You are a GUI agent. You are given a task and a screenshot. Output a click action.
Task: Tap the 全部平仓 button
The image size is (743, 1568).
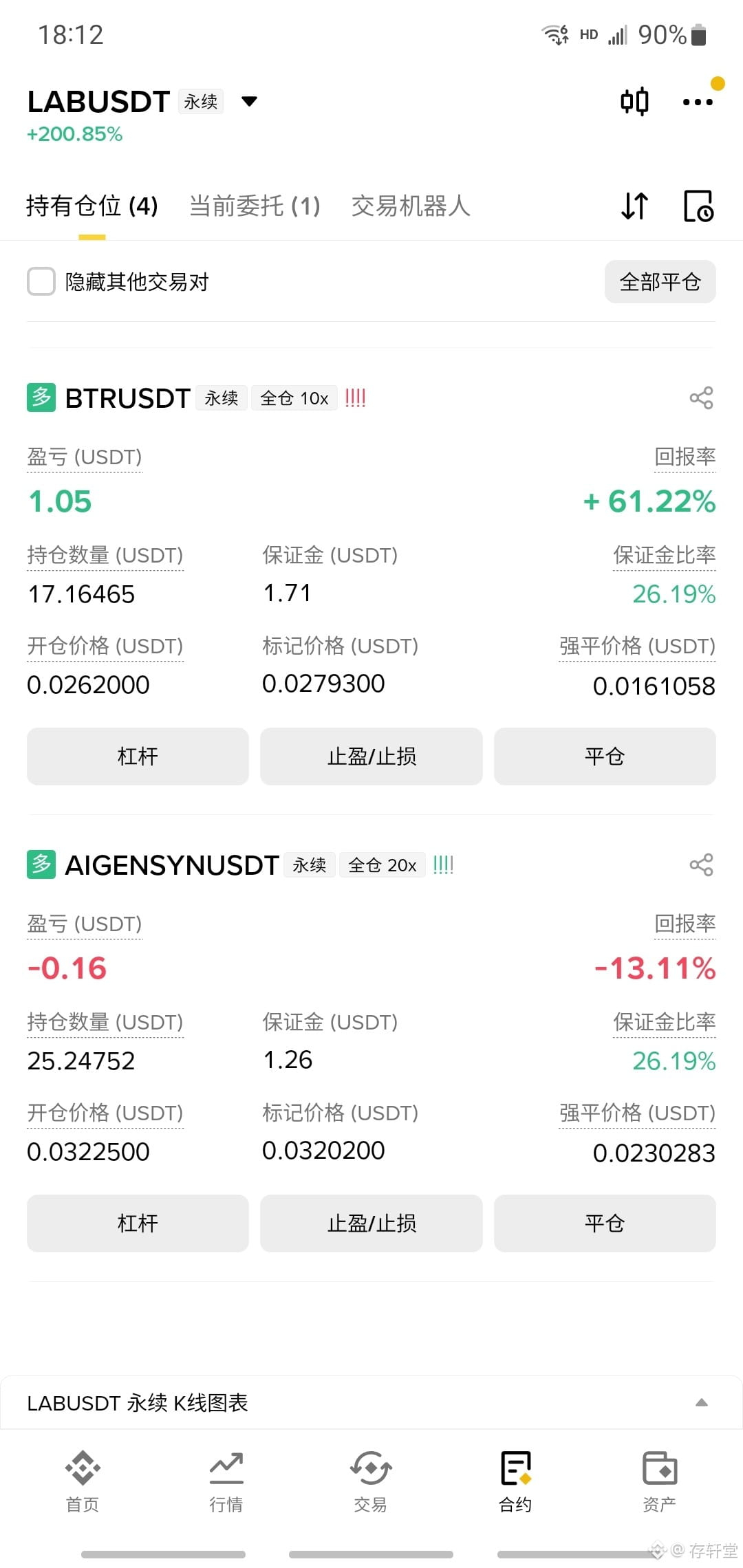point(660,281)
